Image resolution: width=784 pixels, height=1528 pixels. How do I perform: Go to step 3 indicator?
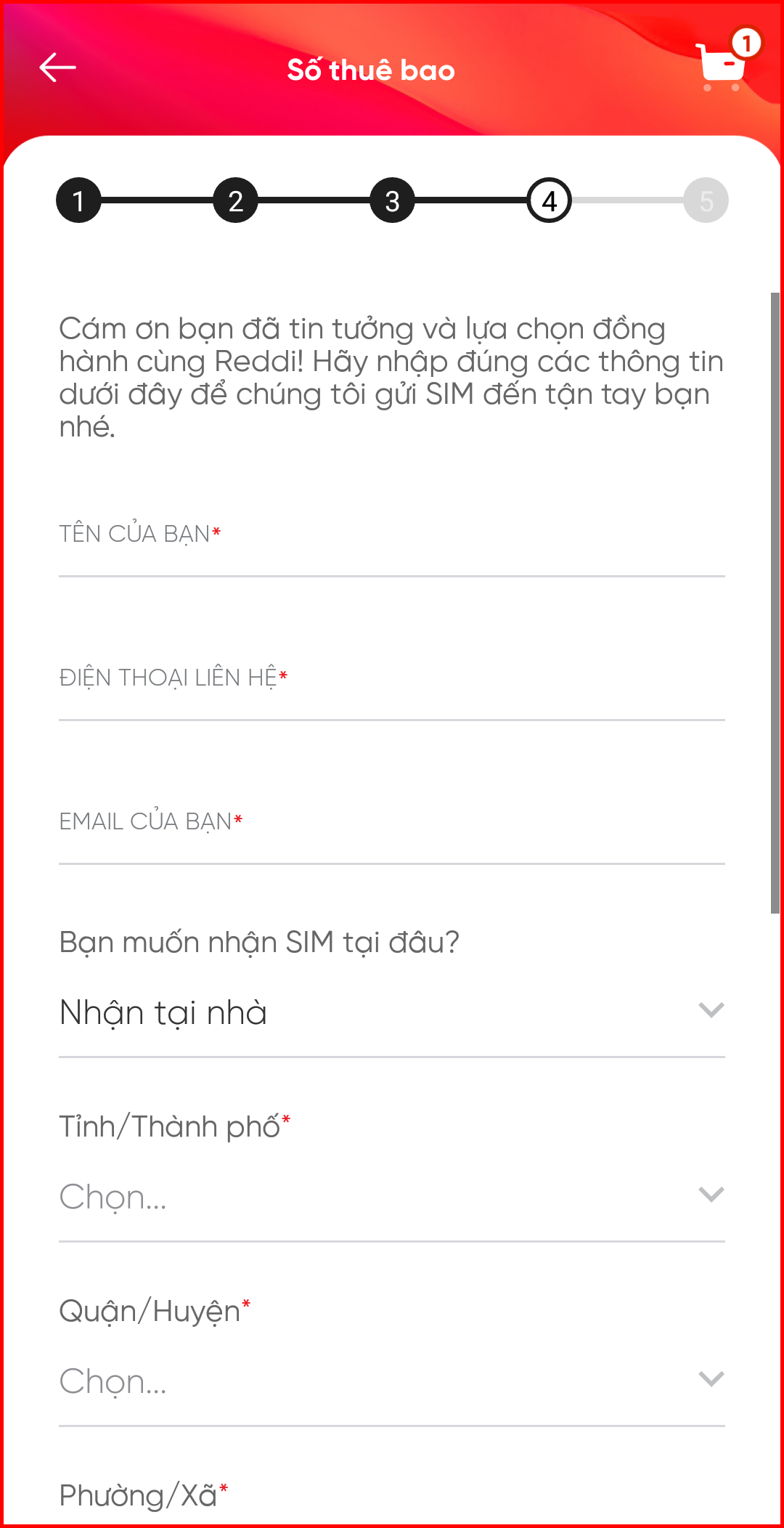[392, 200]
